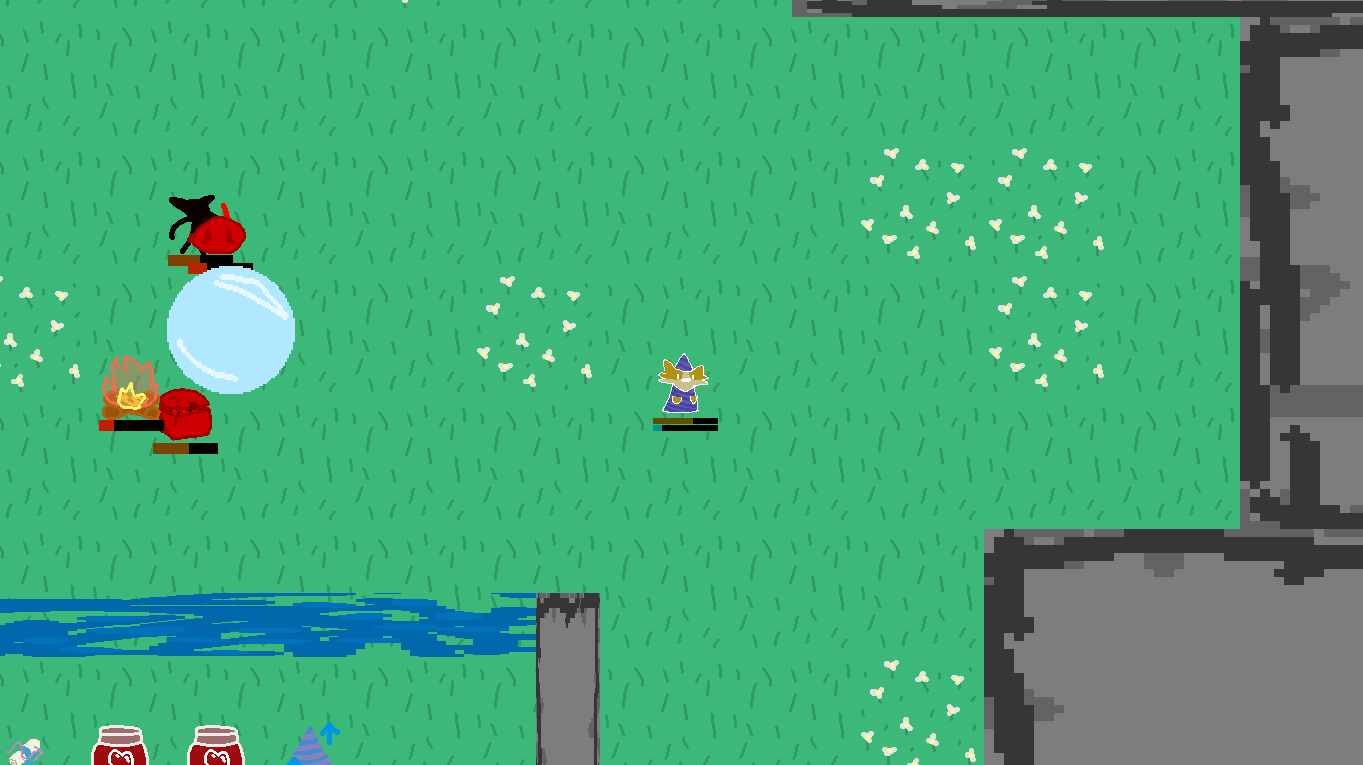Select the striped wizard hat upgrade item

point(311,747)
